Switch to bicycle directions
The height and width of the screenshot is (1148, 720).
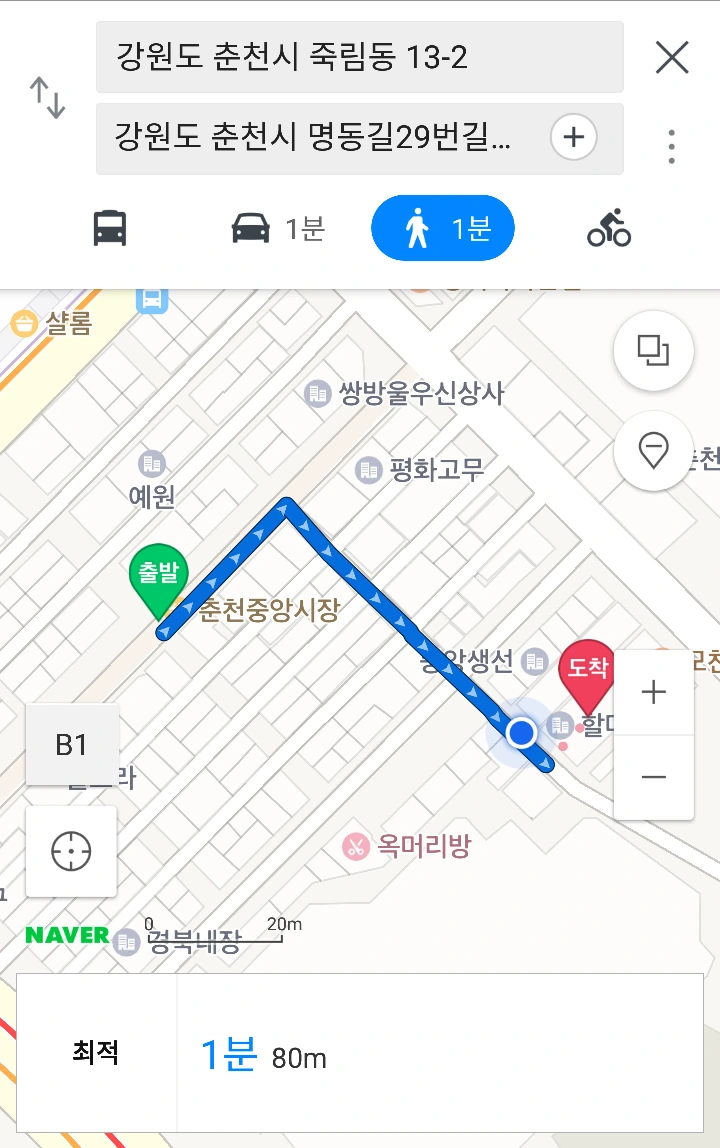pos(609,229)
